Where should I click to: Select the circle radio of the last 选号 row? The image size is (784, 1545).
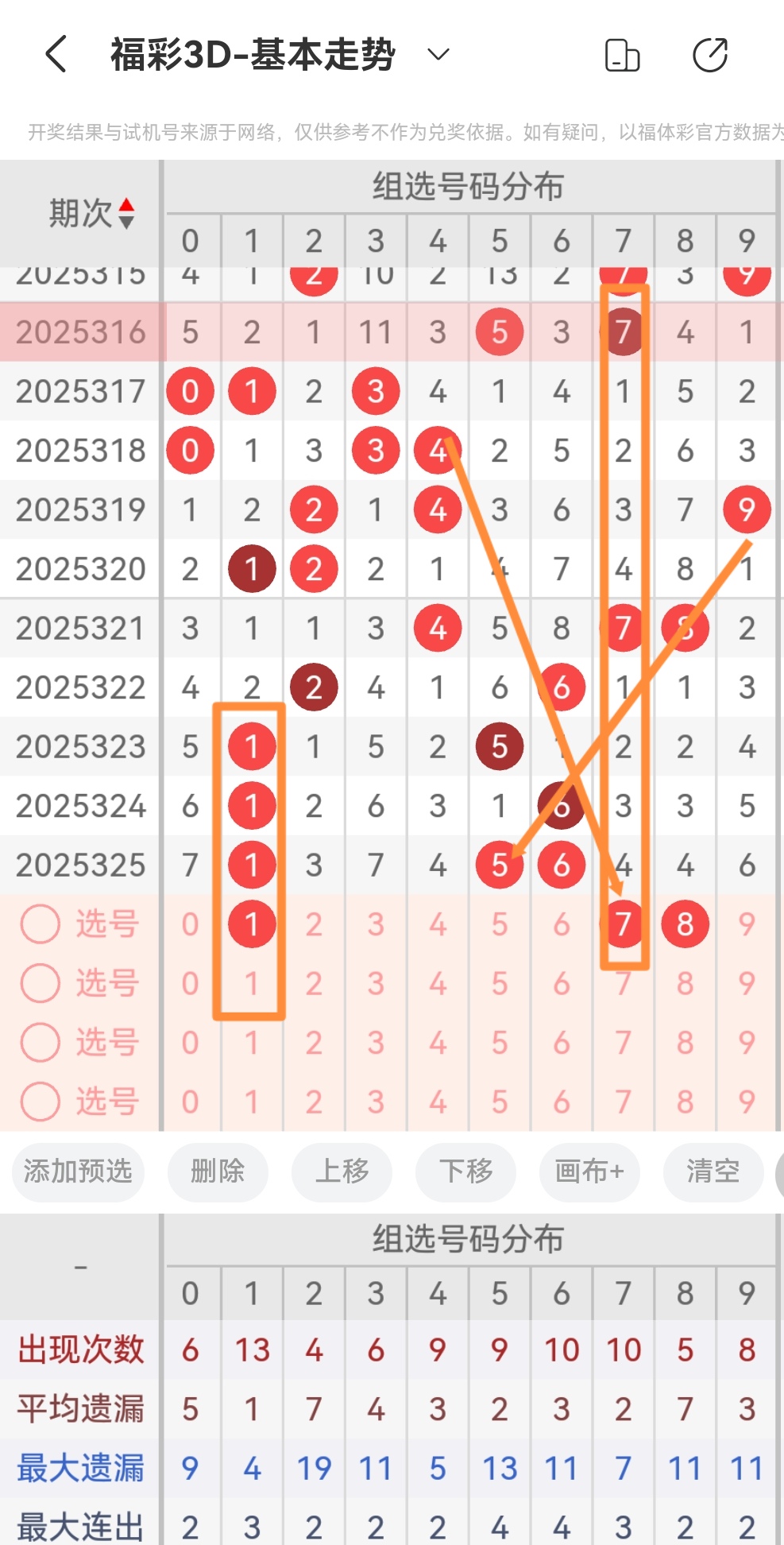40,1102
